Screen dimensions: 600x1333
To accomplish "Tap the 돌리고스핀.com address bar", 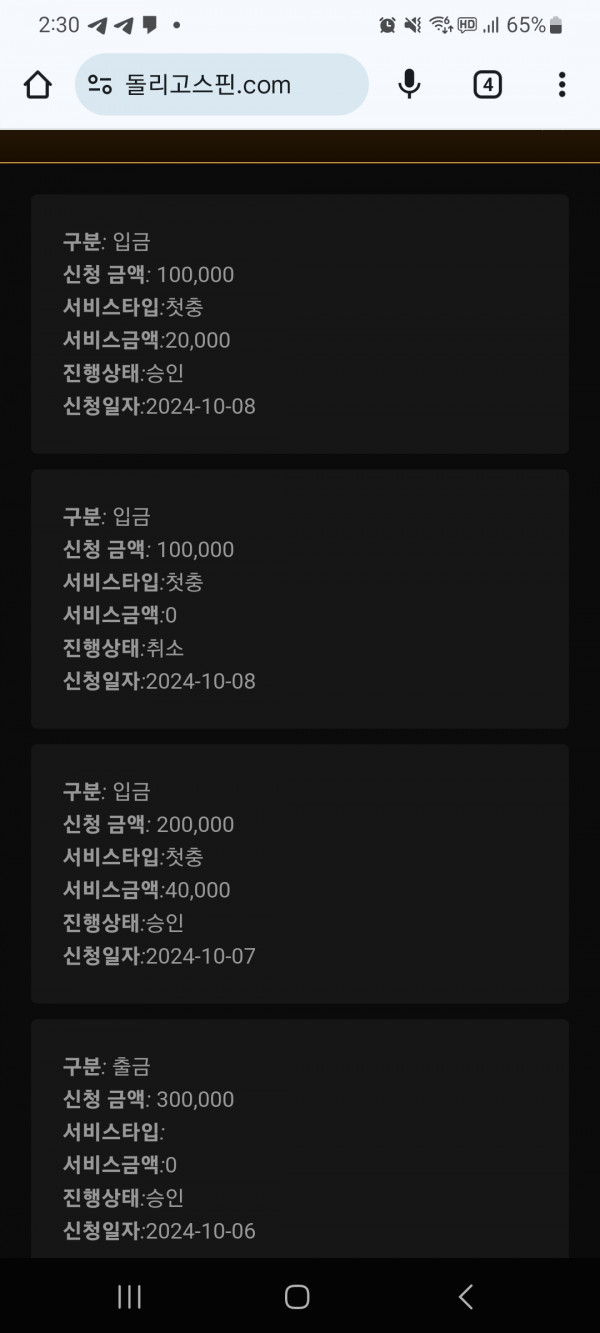I will (222, 85).
